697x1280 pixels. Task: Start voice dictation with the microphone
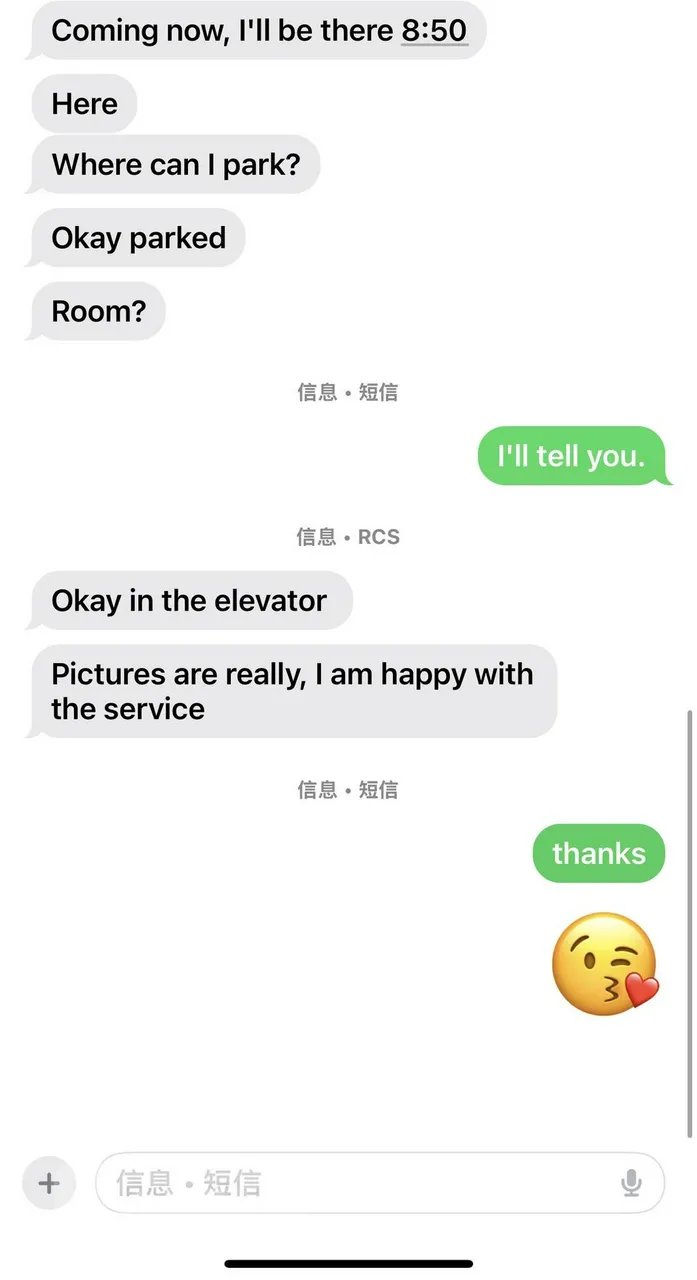coord(631,1184)
